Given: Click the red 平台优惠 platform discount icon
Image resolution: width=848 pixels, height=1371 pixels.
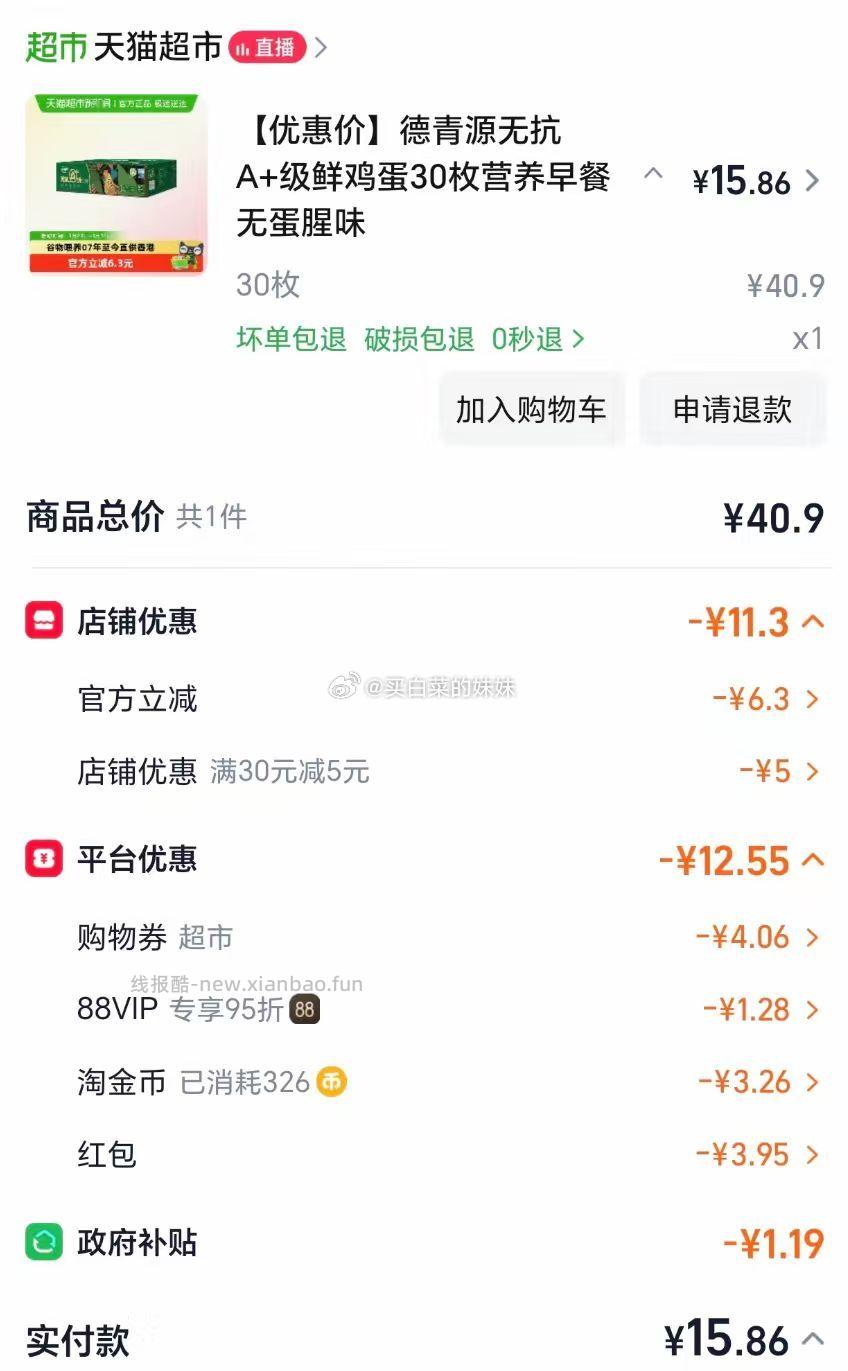Looking at the screenshot, I should pos(43,858).
